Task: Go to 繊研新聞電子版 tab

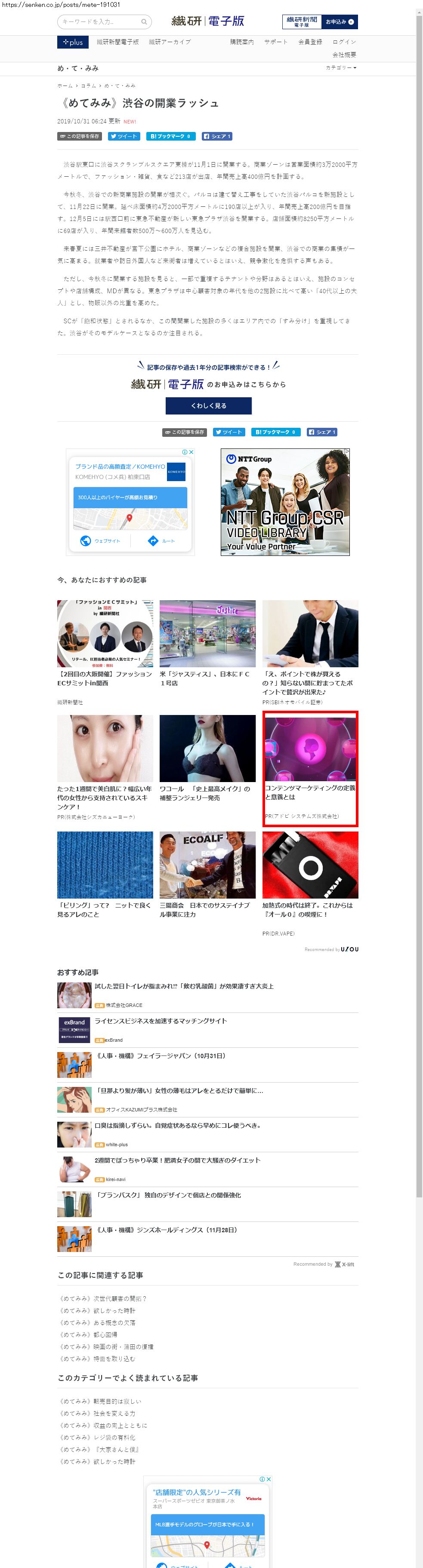Action: pos(117,42)
